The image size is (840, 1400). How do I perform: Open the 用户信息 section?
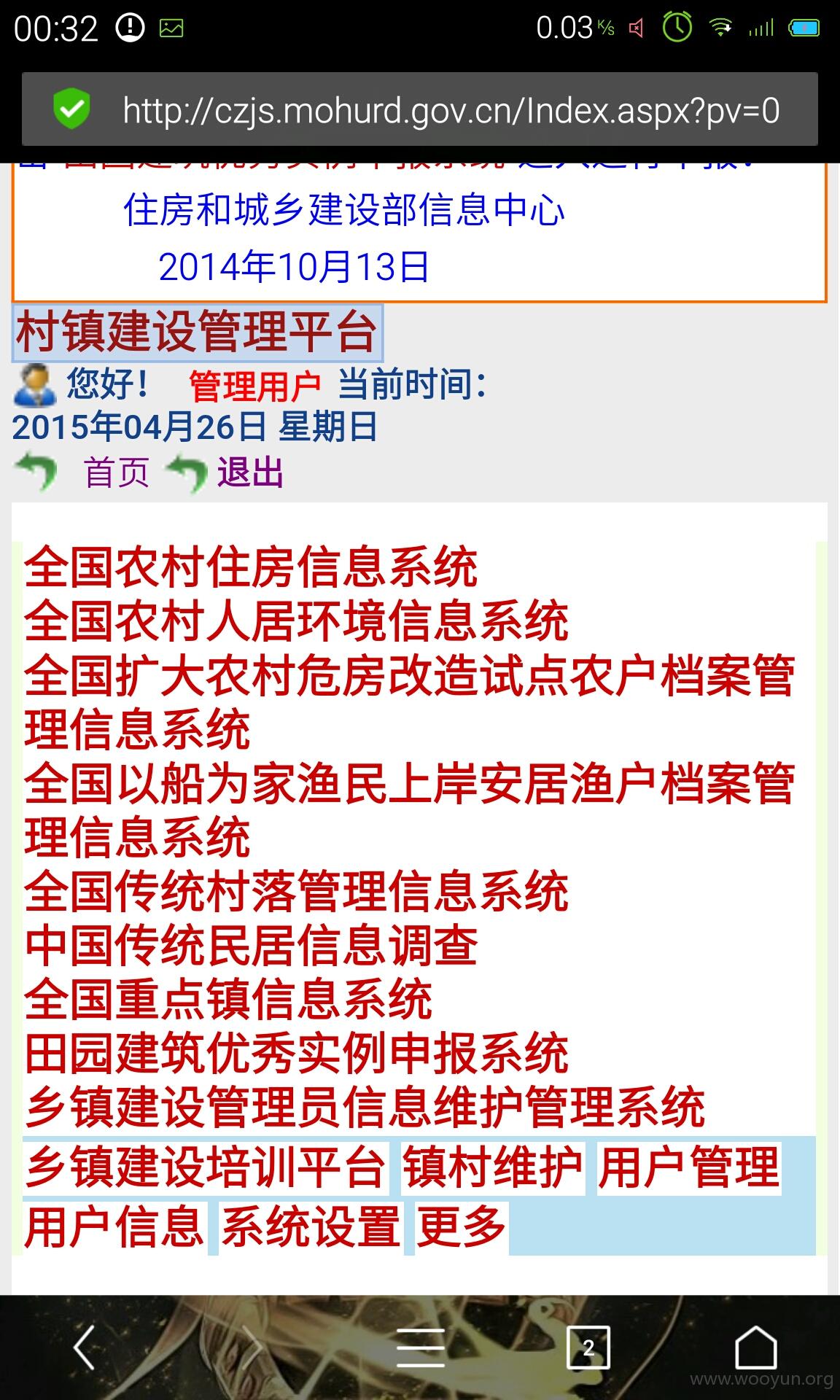click(114, 1228)
